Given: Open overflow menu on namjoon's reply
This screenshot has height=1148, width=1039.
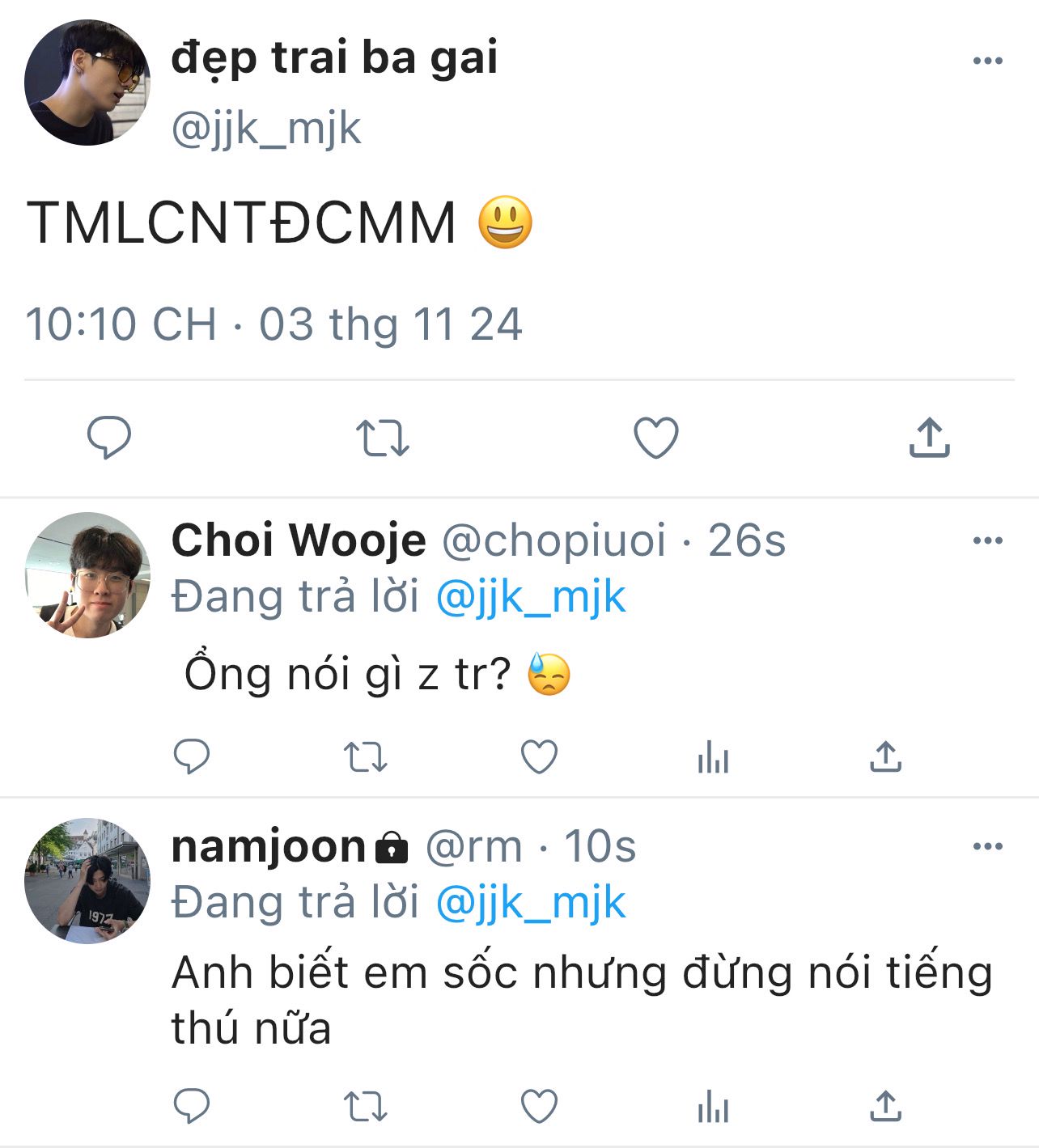Looking at the screenshot, I should pyautogui.click(x=987, y=846).
